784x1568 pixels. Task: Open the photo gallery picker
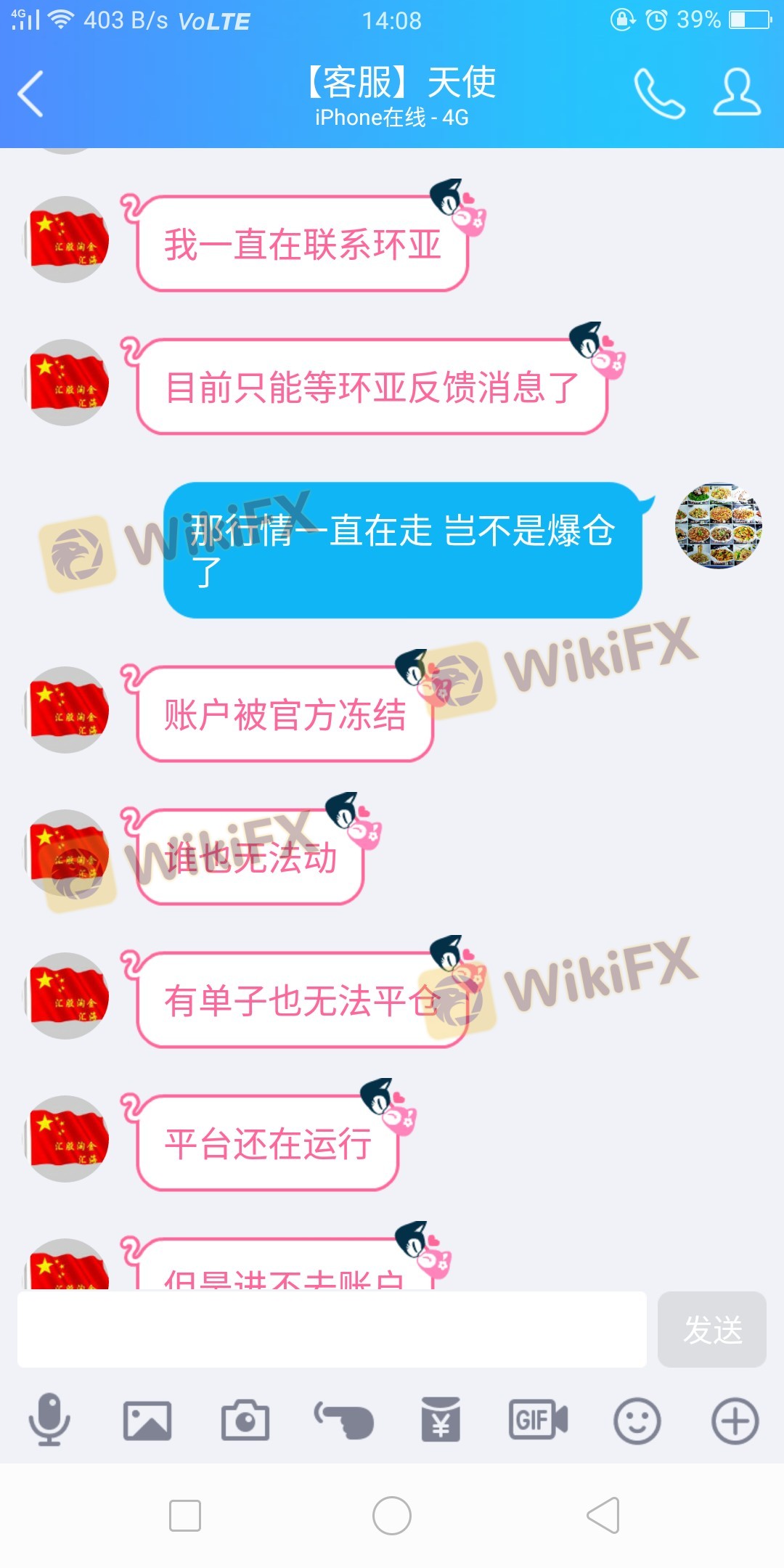coord(147,1420)
